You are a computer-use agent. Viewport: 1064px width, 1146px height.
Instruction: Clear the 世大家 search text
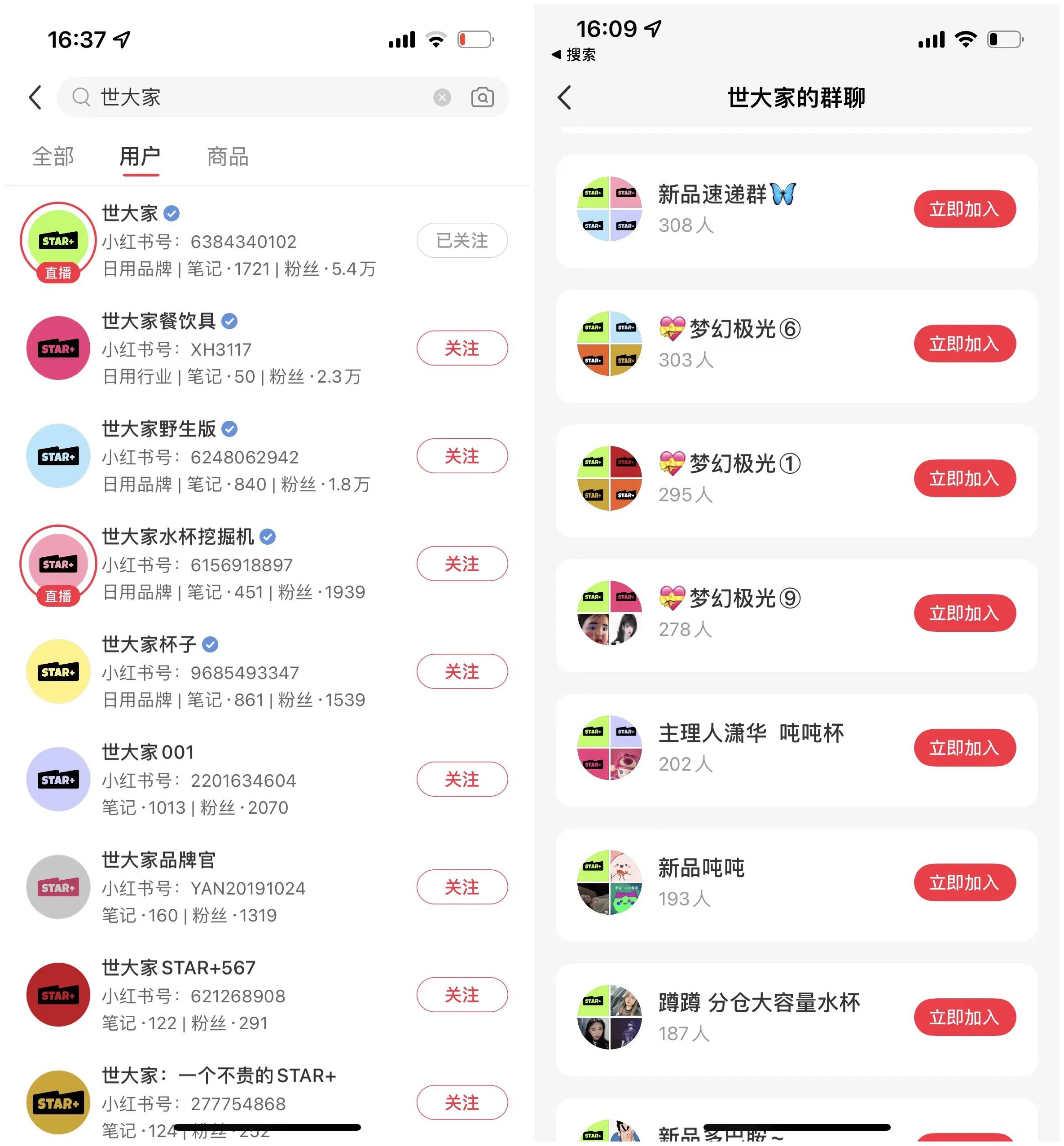coord(442,97)
